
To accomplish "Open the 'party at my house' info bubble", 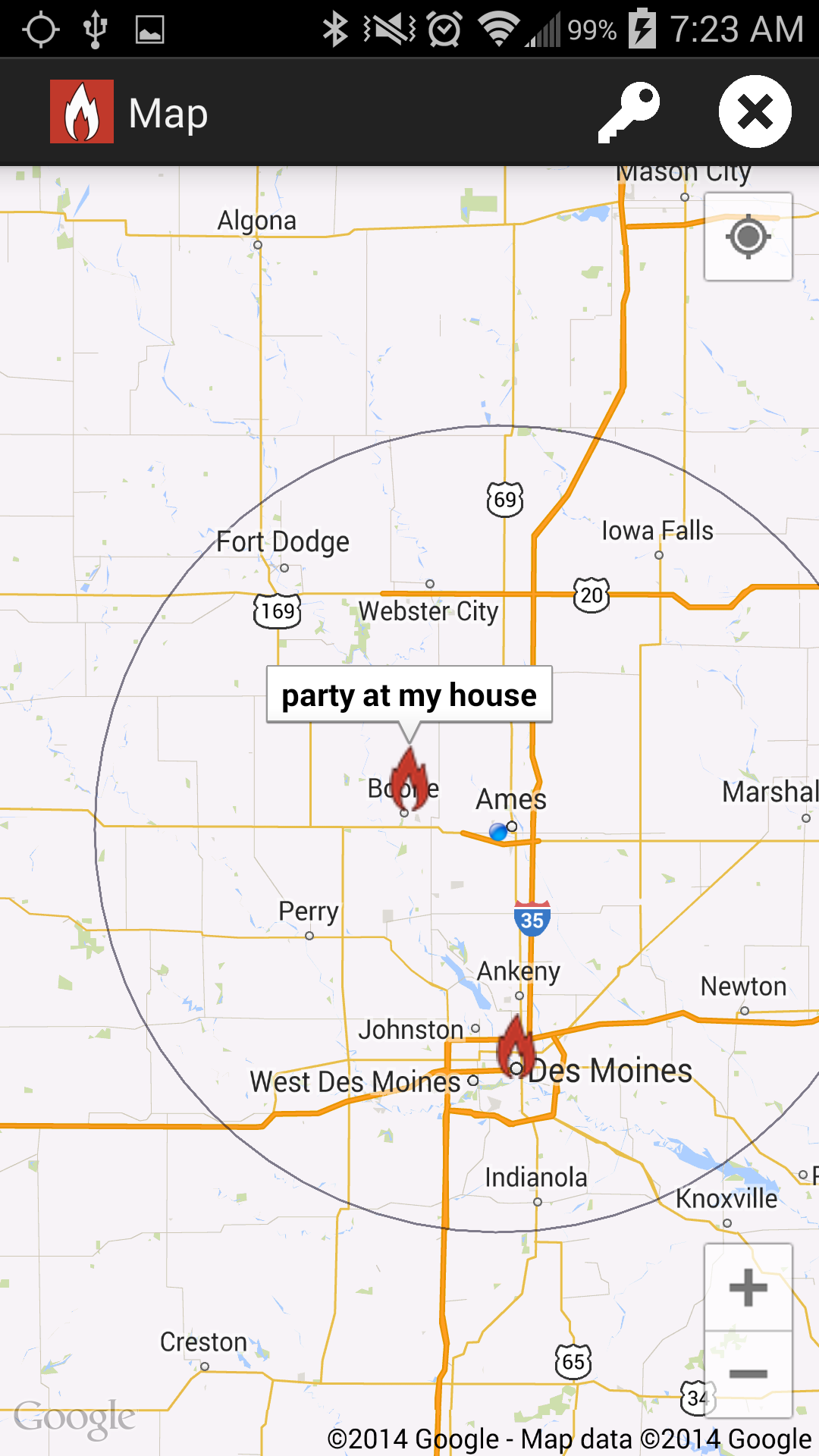I will (x=409, y=695).
